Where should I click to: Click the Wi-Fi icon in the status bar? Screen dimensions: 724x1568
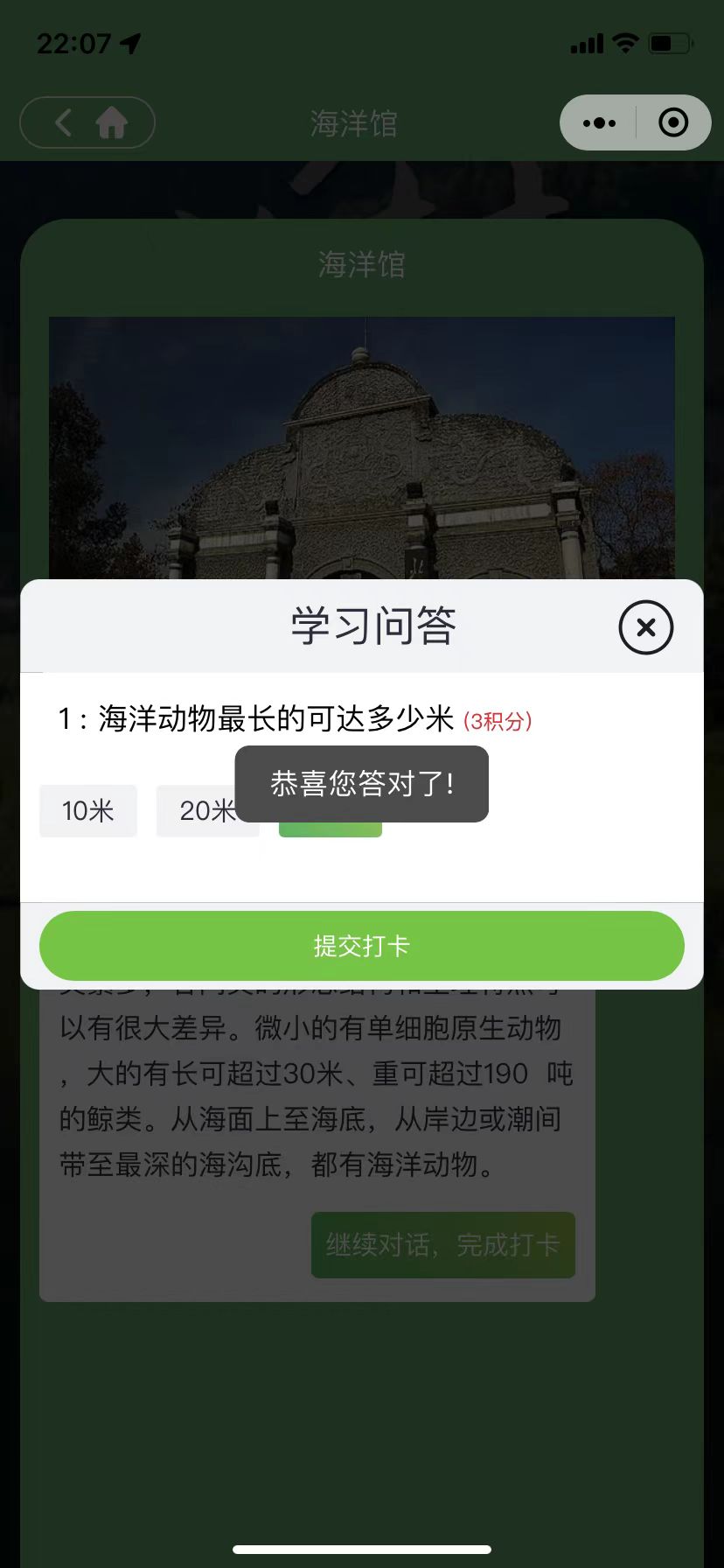627,41
